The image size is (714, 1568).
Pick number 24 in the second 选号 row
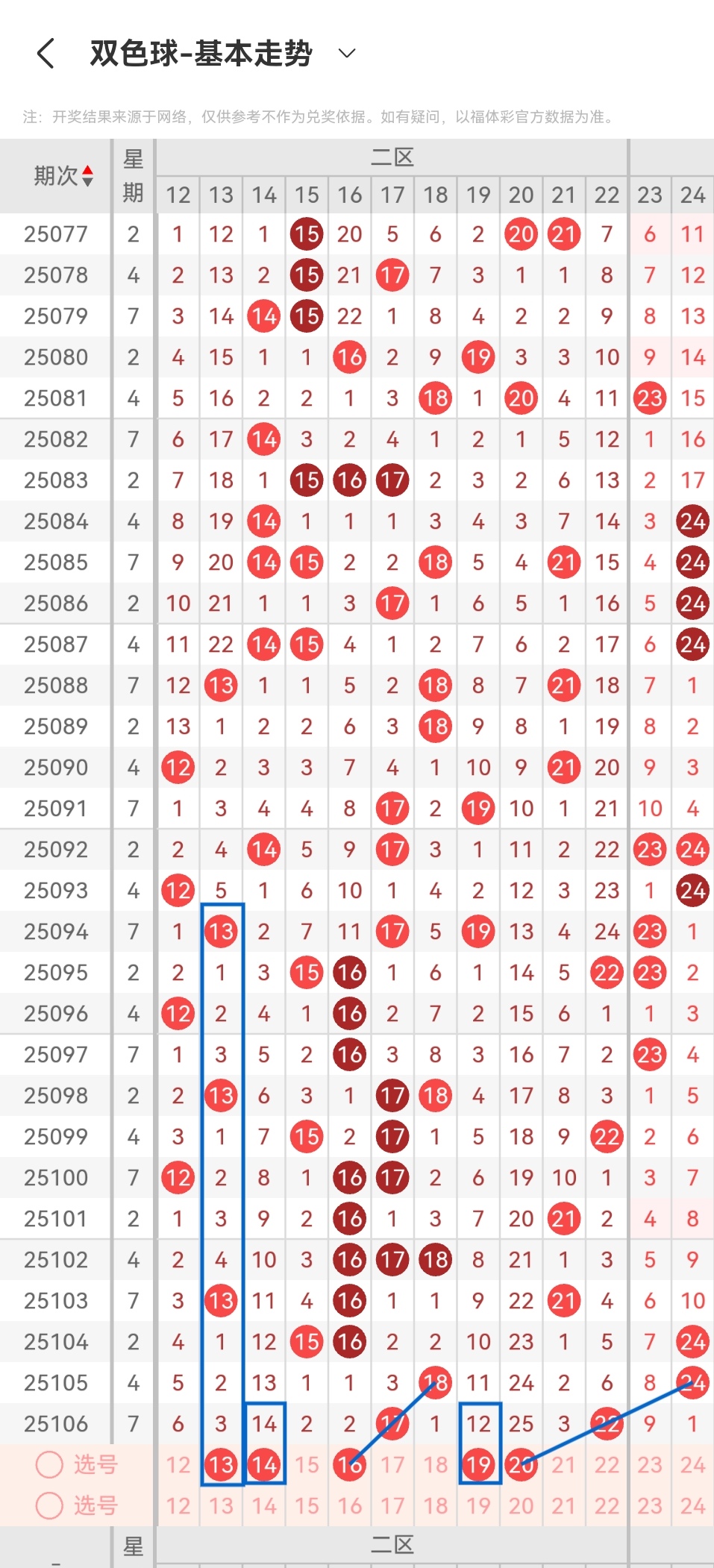point(692,1505)
